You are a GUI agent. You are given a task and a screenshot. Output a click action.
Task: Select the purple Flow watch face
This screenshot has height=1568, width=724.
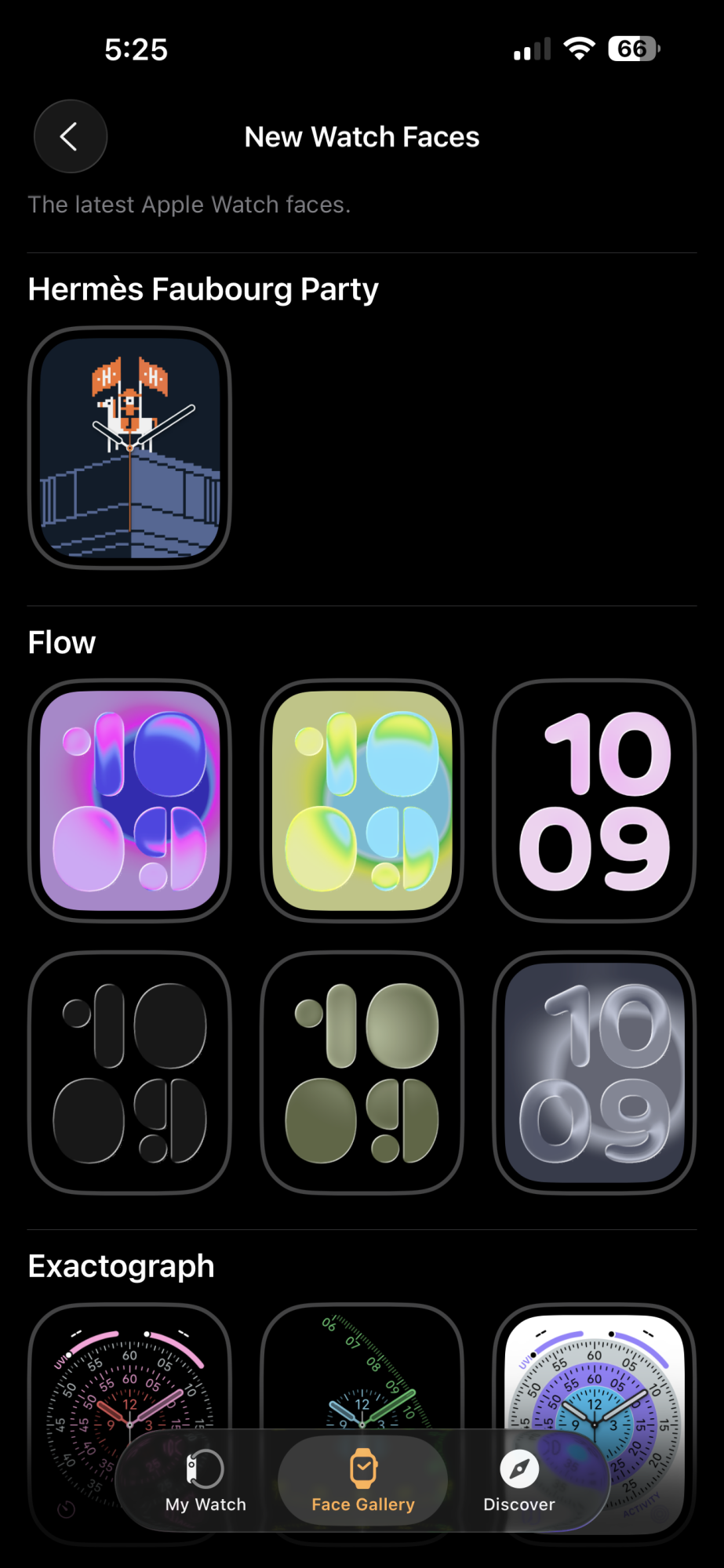(129, 800)
